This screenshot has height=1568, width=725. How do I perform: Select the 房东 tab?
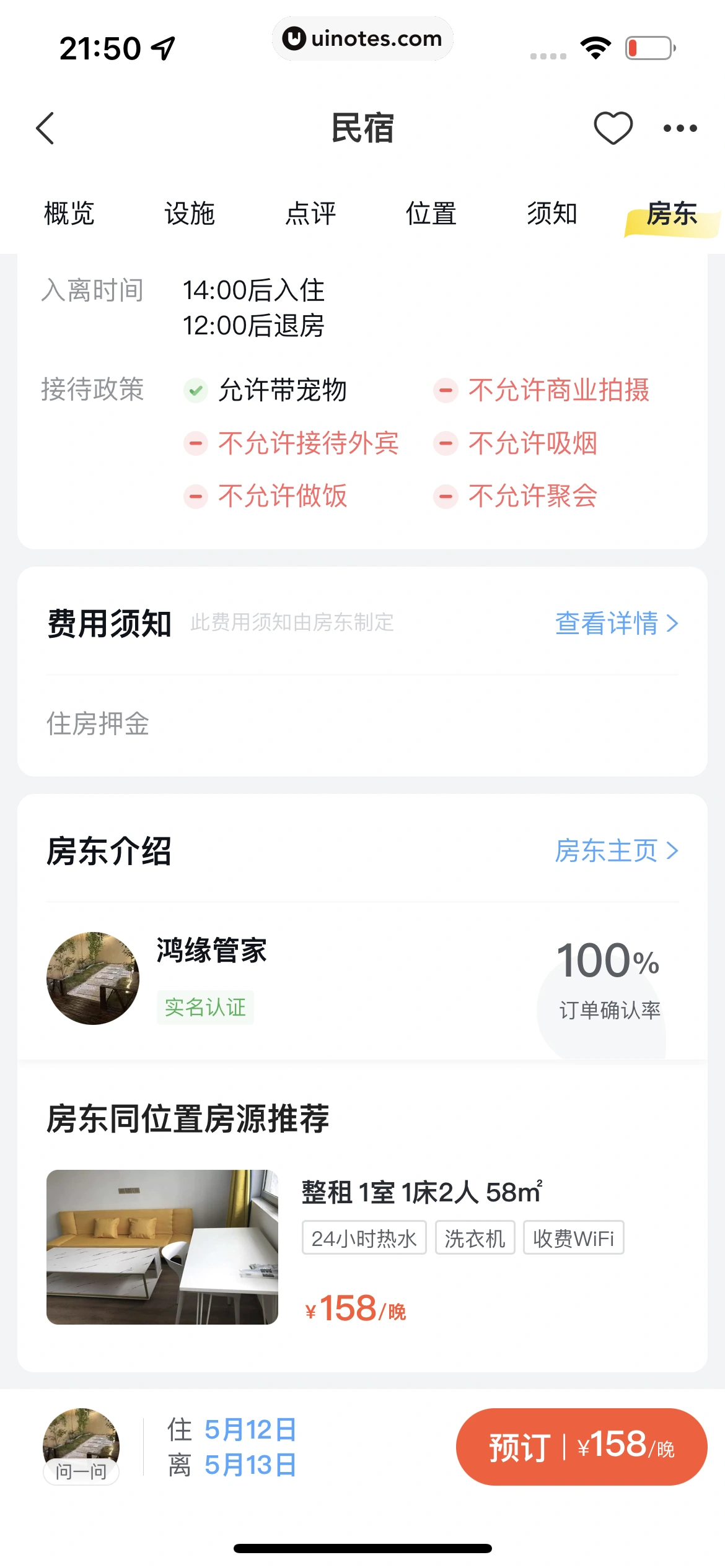(x=672, y=214)
